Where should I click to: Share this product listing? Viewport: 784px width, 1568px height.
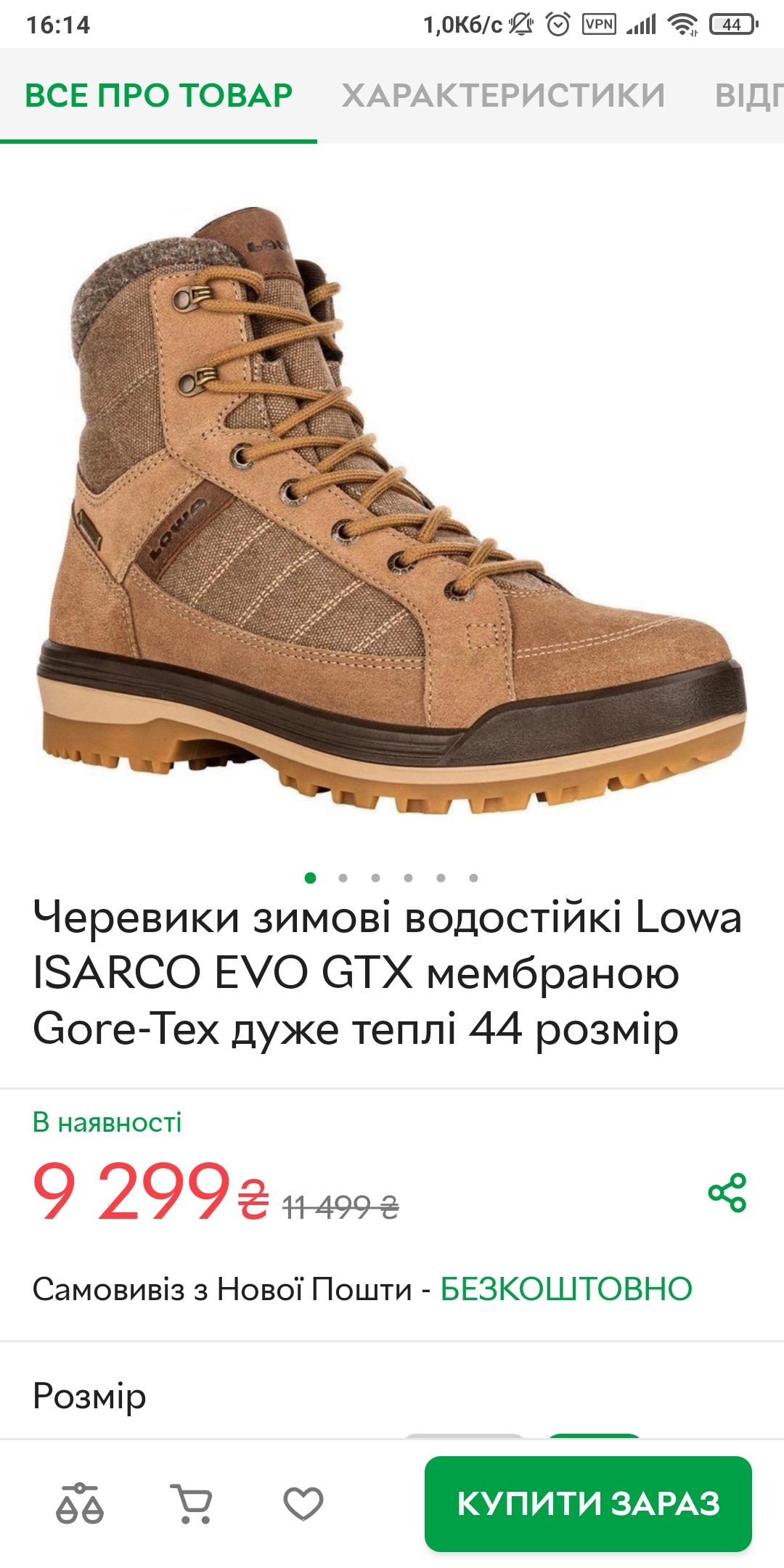coord(727,1192)
